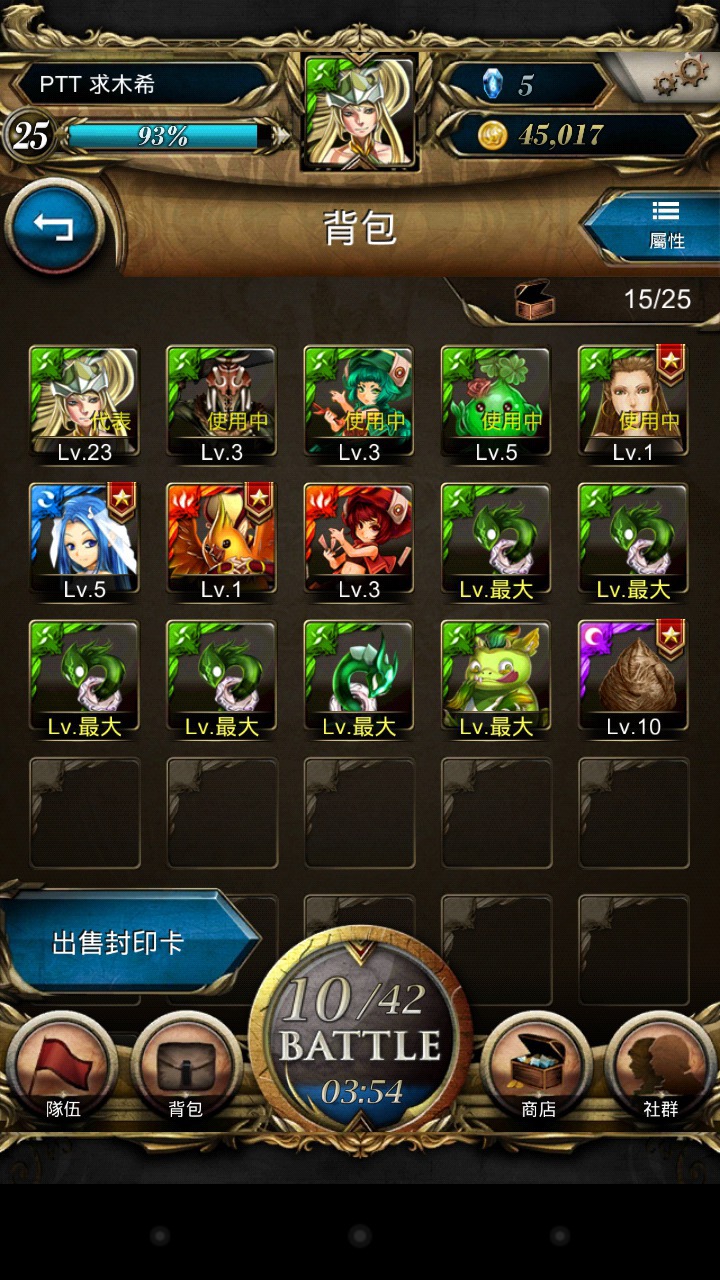Go back with the blue arrow button

click(x=55, y=227)
